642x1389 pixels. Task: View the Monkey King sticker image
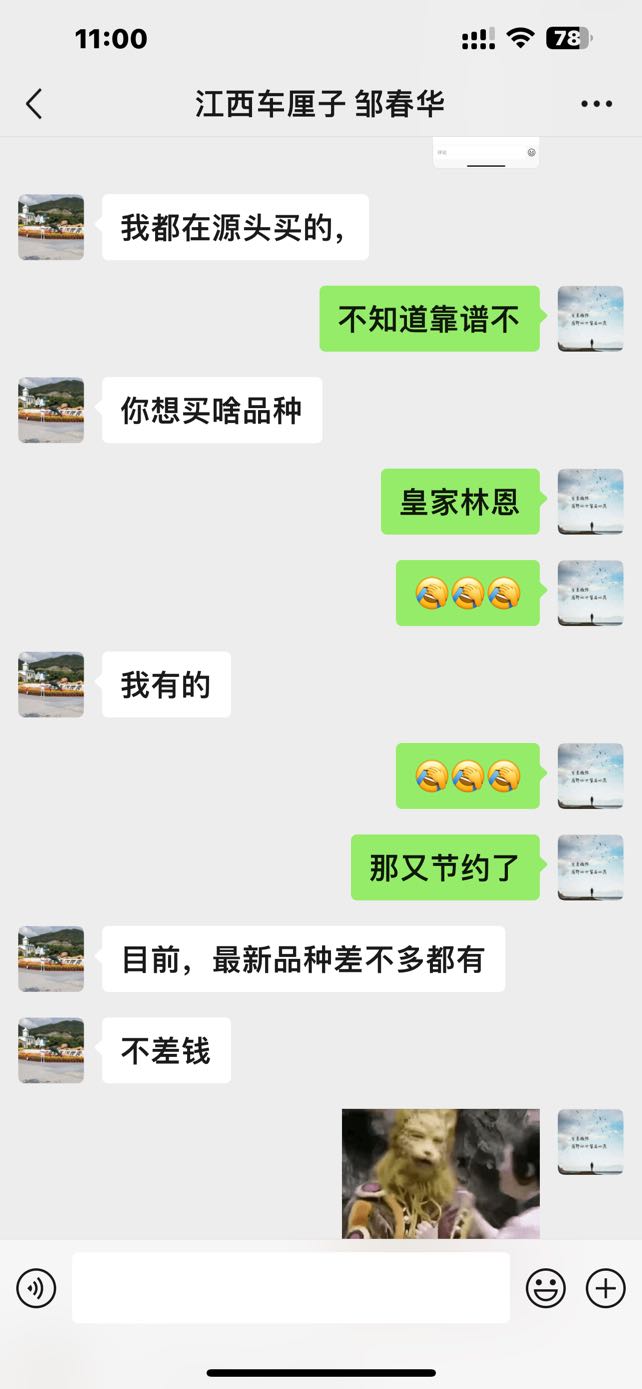tap(441, 1174)
